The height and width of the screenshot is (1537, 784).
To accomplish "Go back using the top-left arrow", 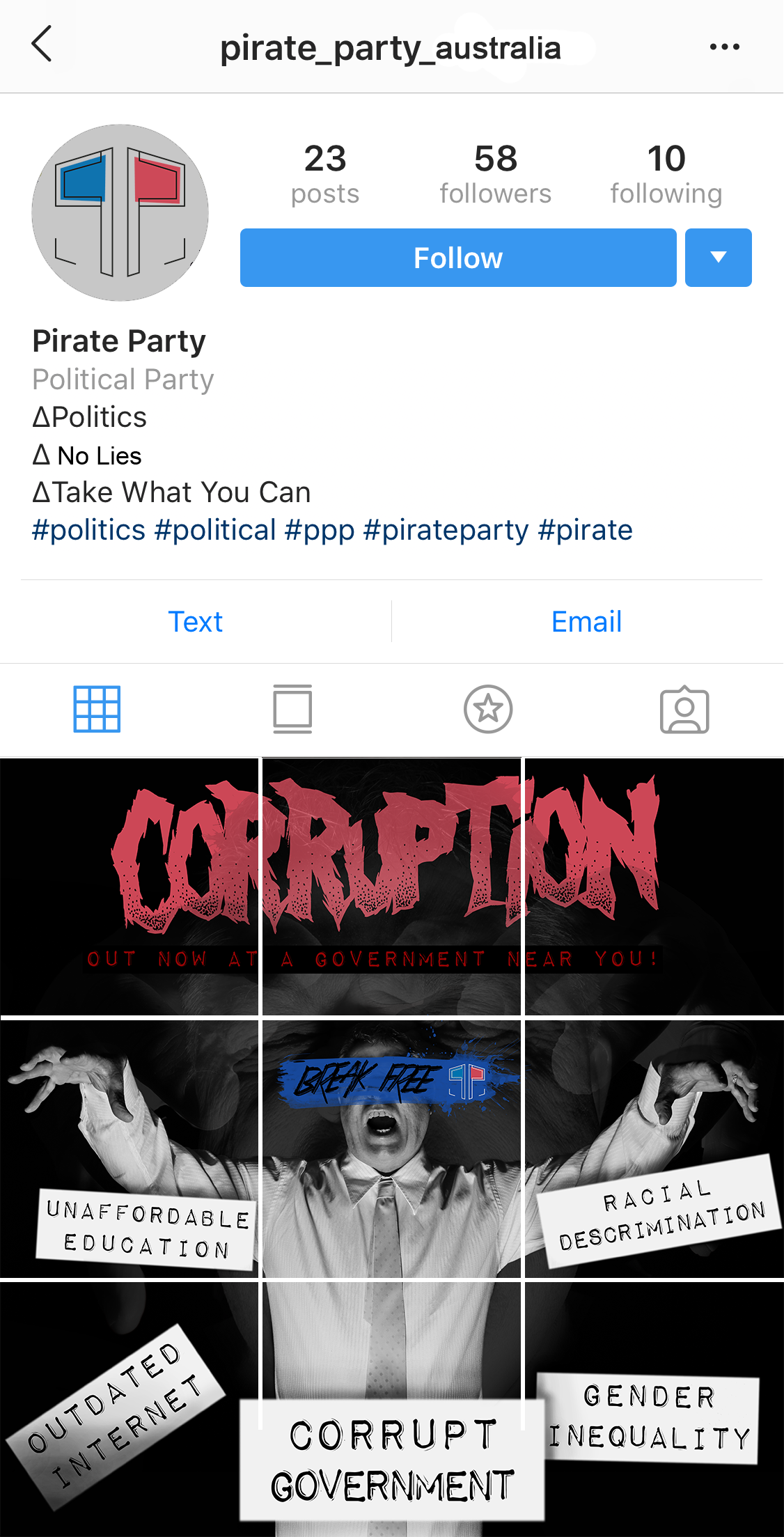I will [42, 45].
